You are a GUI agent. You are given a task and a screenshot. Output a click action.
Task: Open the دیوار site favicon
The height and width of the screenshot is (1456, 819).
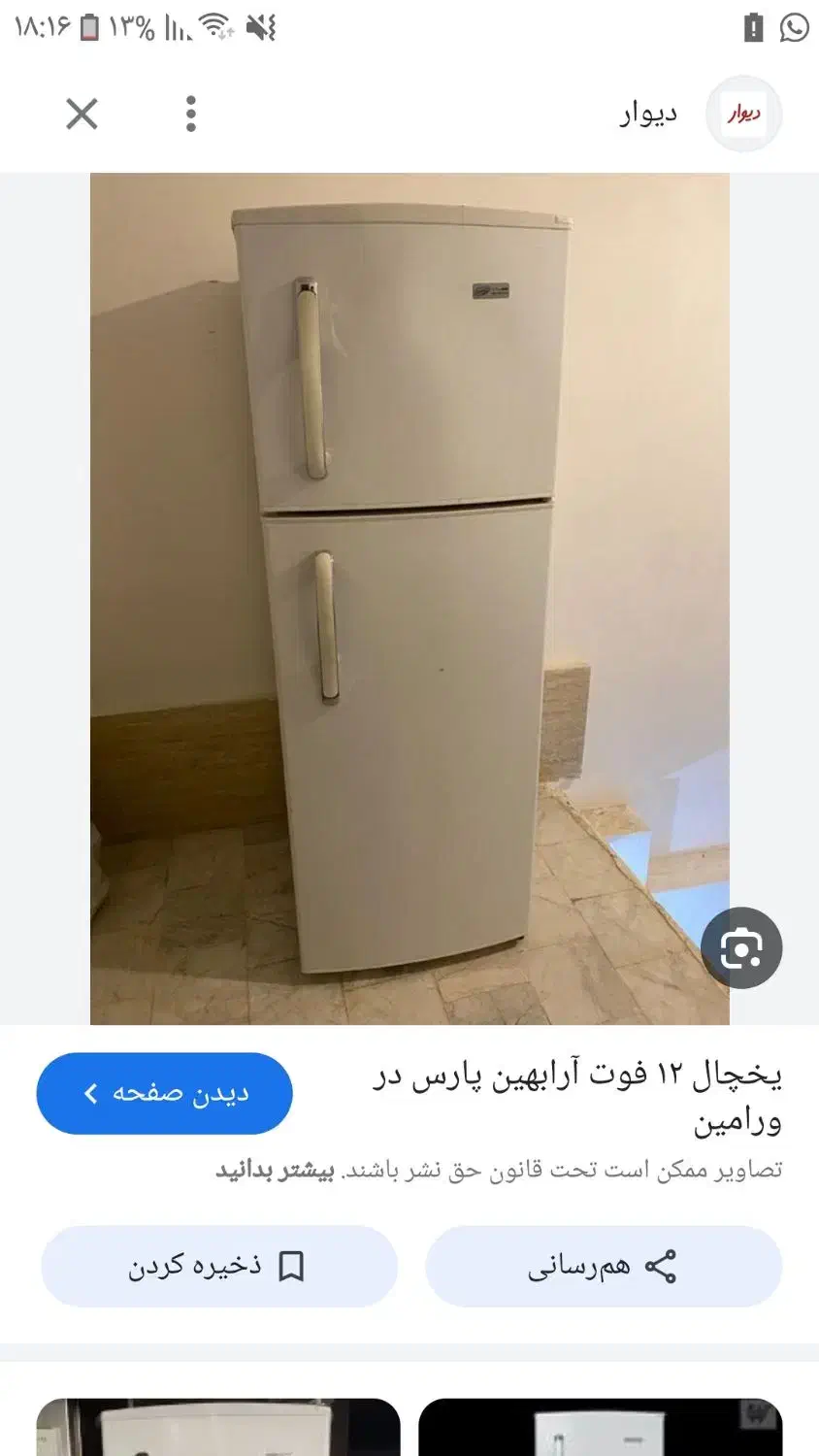pyautogui.click(x=743, y=113)
